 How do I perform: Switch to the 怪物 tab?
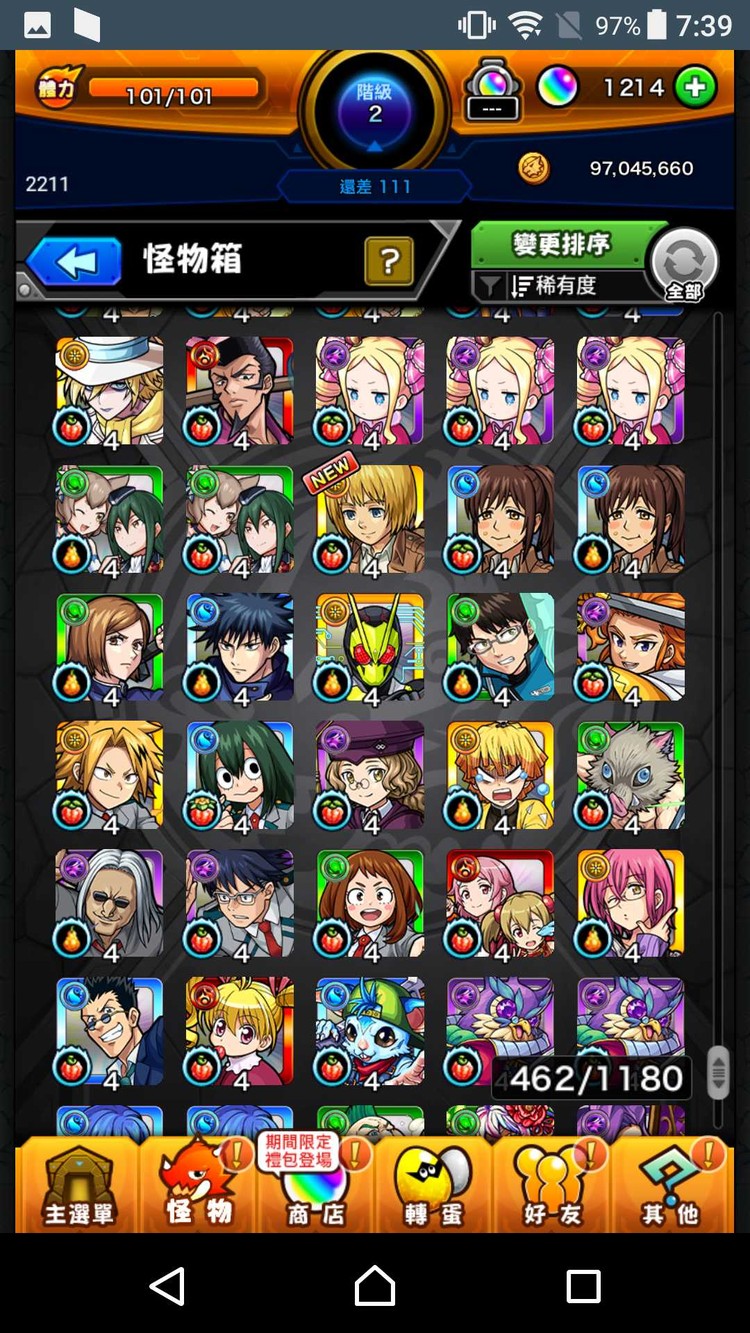click(198, 1185)
